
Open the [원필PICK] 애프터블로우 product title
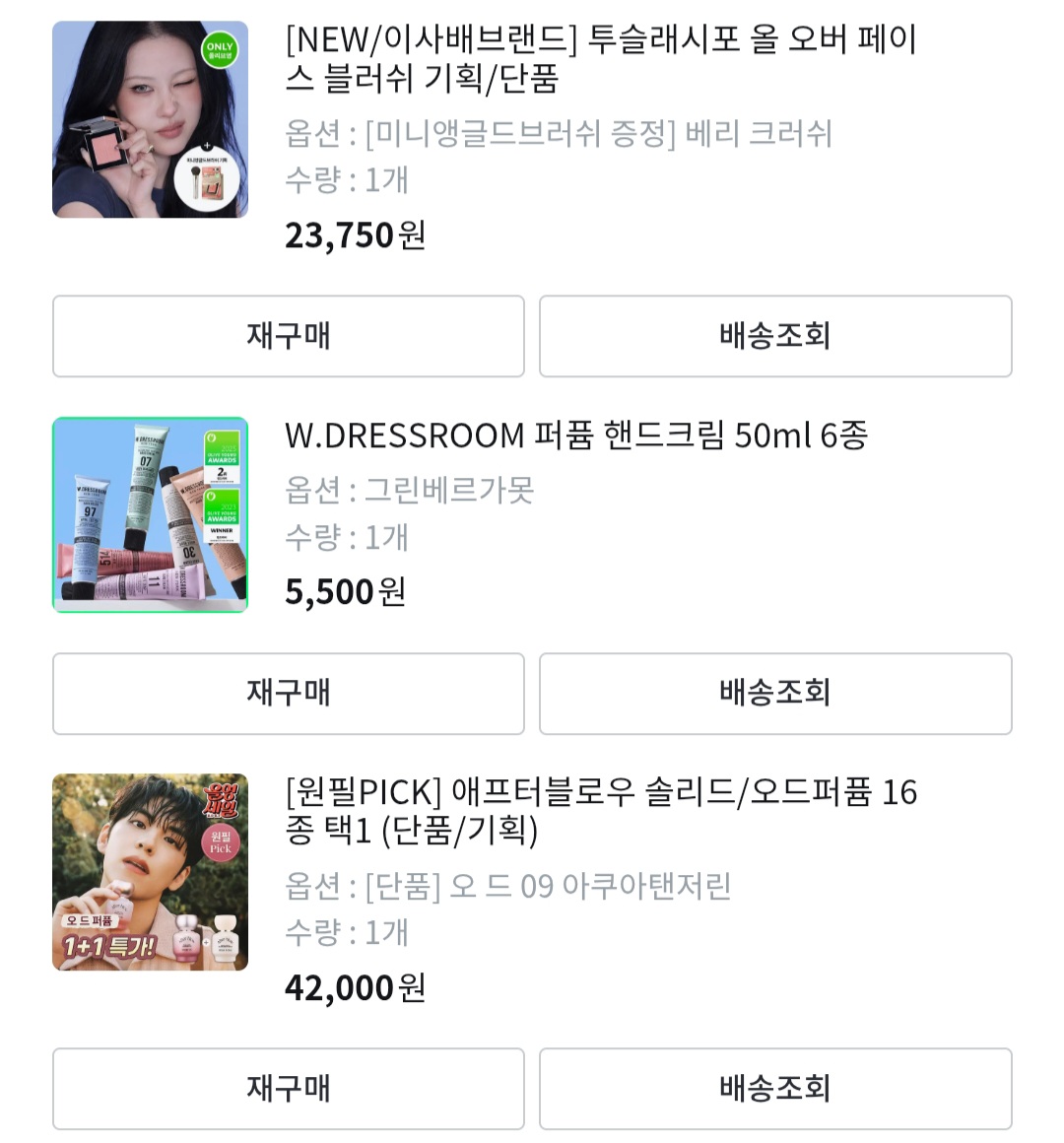(x=601, y=810)
